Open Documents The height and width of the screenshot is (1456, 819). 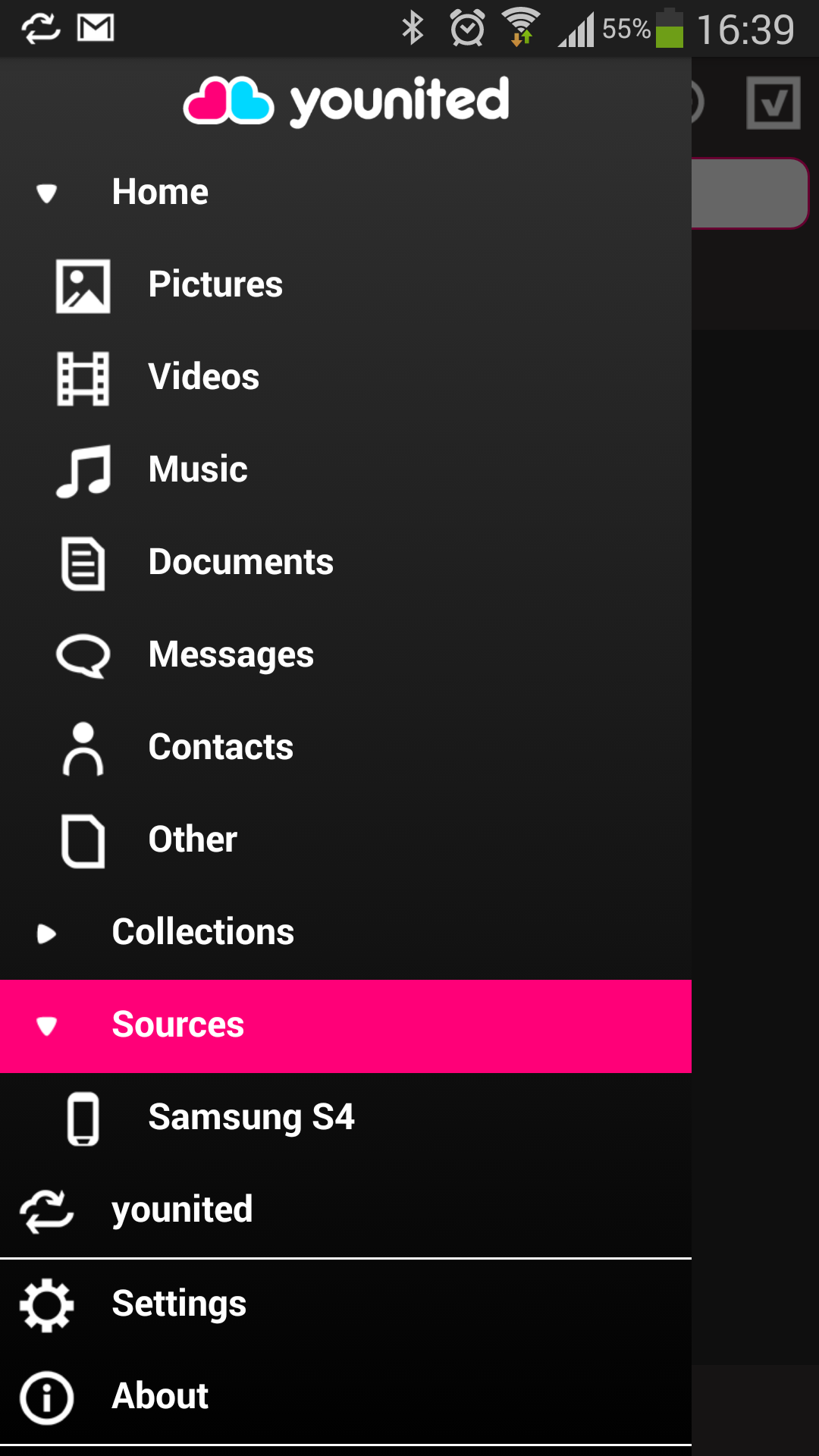tap(240, 563)
